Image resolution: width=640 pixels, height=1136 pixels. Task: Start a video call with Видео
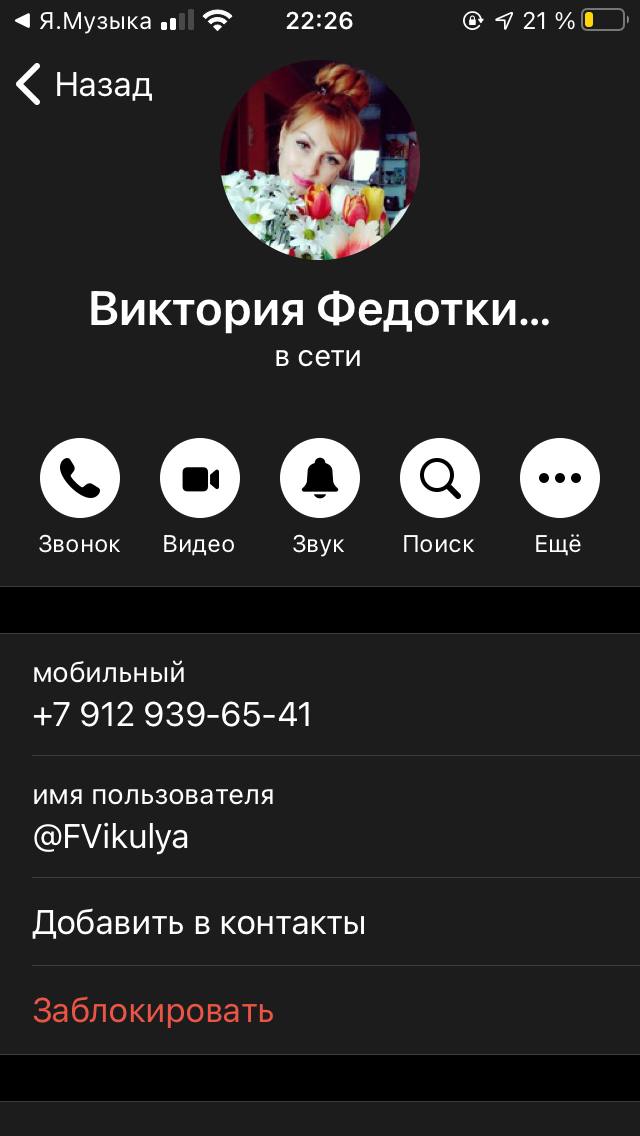pos(200,479)
